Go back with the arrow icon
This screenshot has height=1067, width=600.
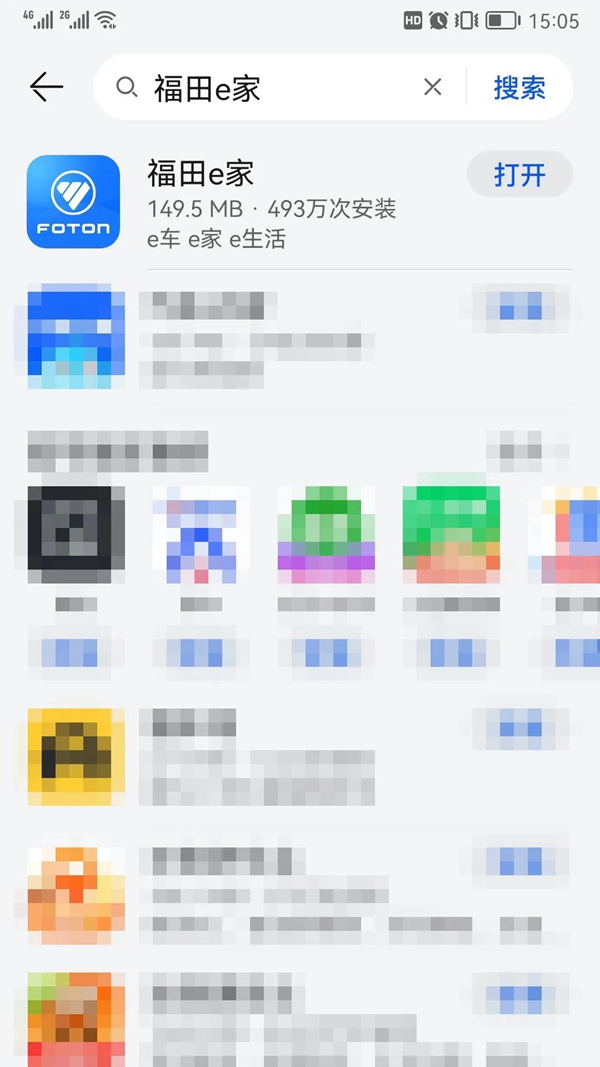(x=46, y=87)
